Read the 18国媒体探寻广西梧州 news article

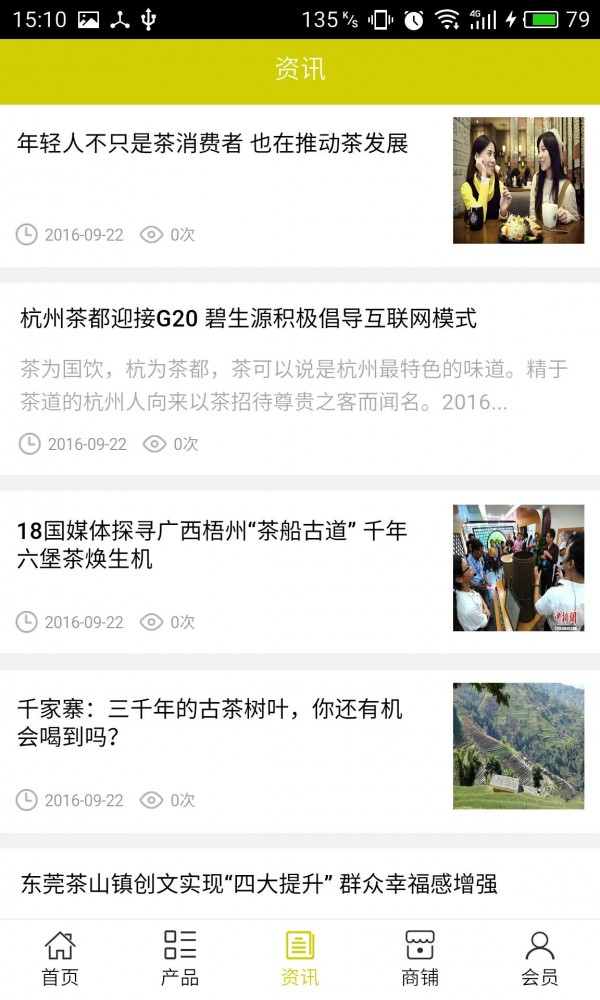(213, 545)
